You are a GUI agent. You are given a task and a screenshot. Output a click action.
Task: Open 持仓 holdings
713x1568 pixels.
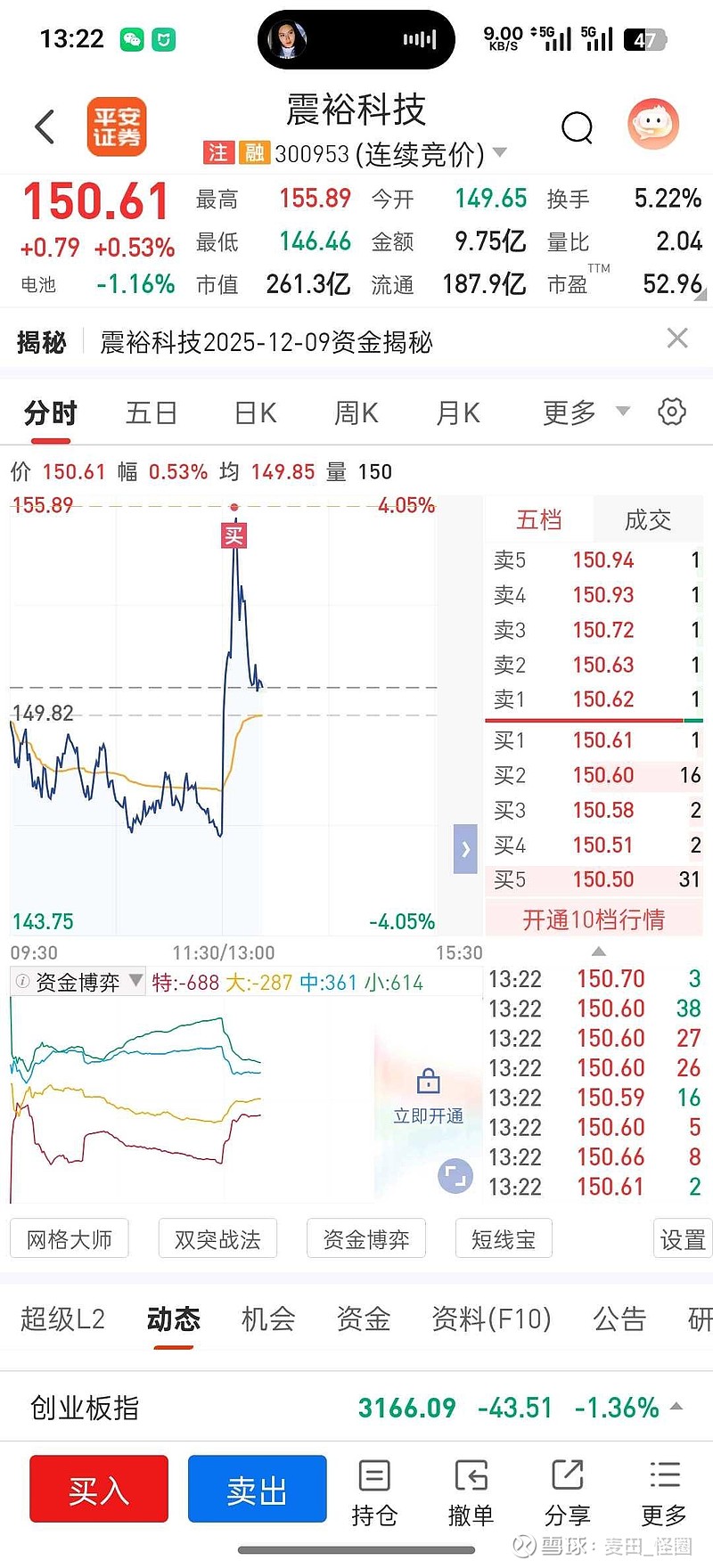pyautogui.click(x=374, y=1493)
